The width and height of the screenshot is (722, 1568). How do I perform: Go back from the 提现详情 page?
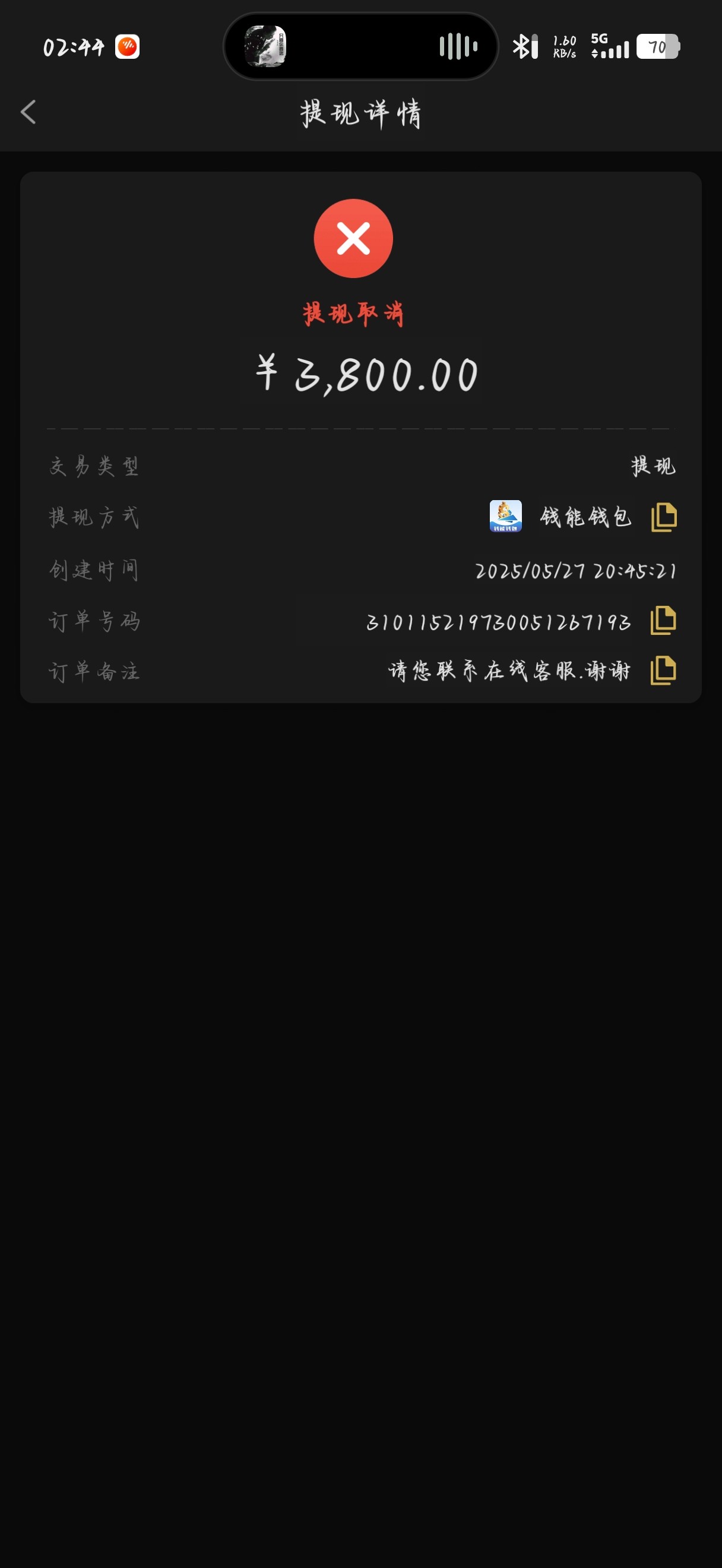[x=28, y=112]
